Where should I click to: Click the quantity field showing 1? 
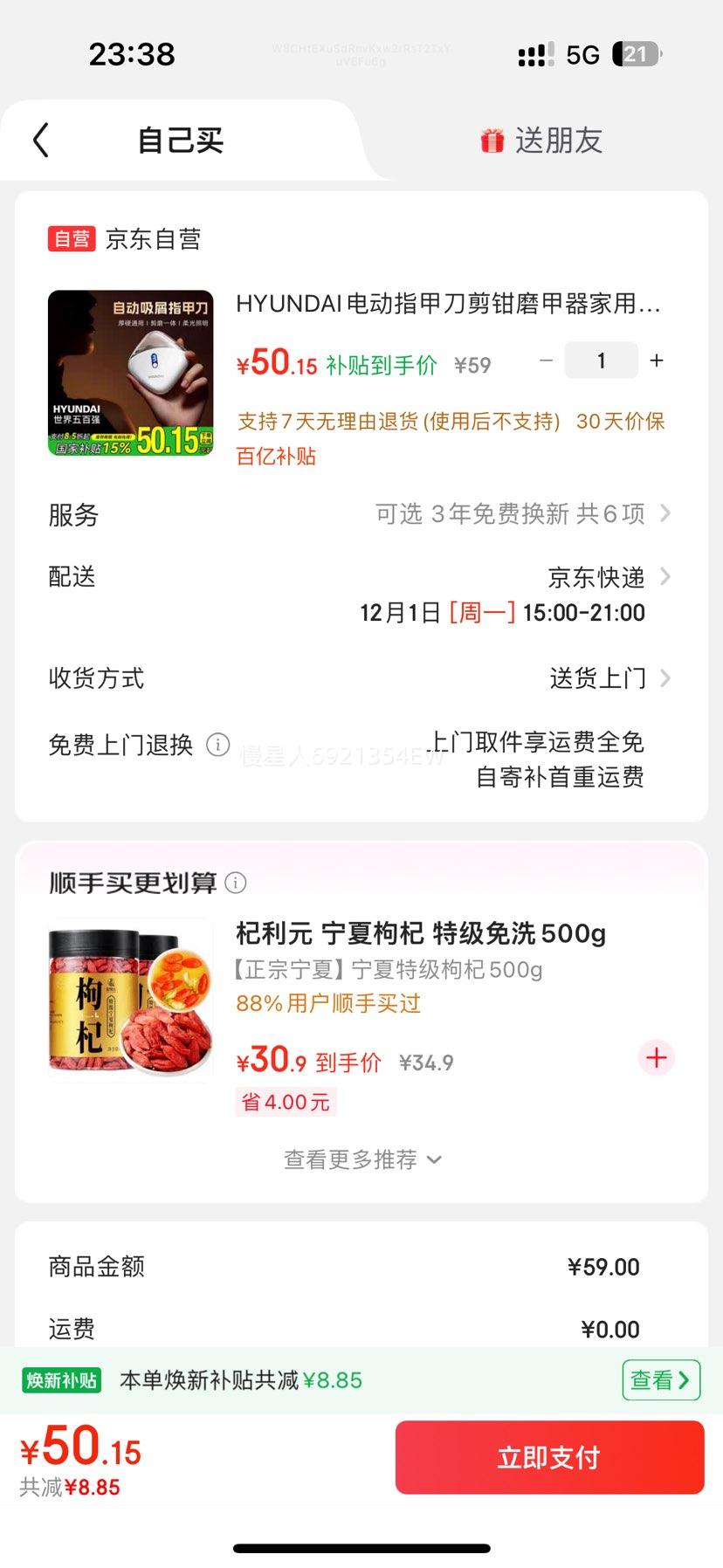[x=601, y=360]
